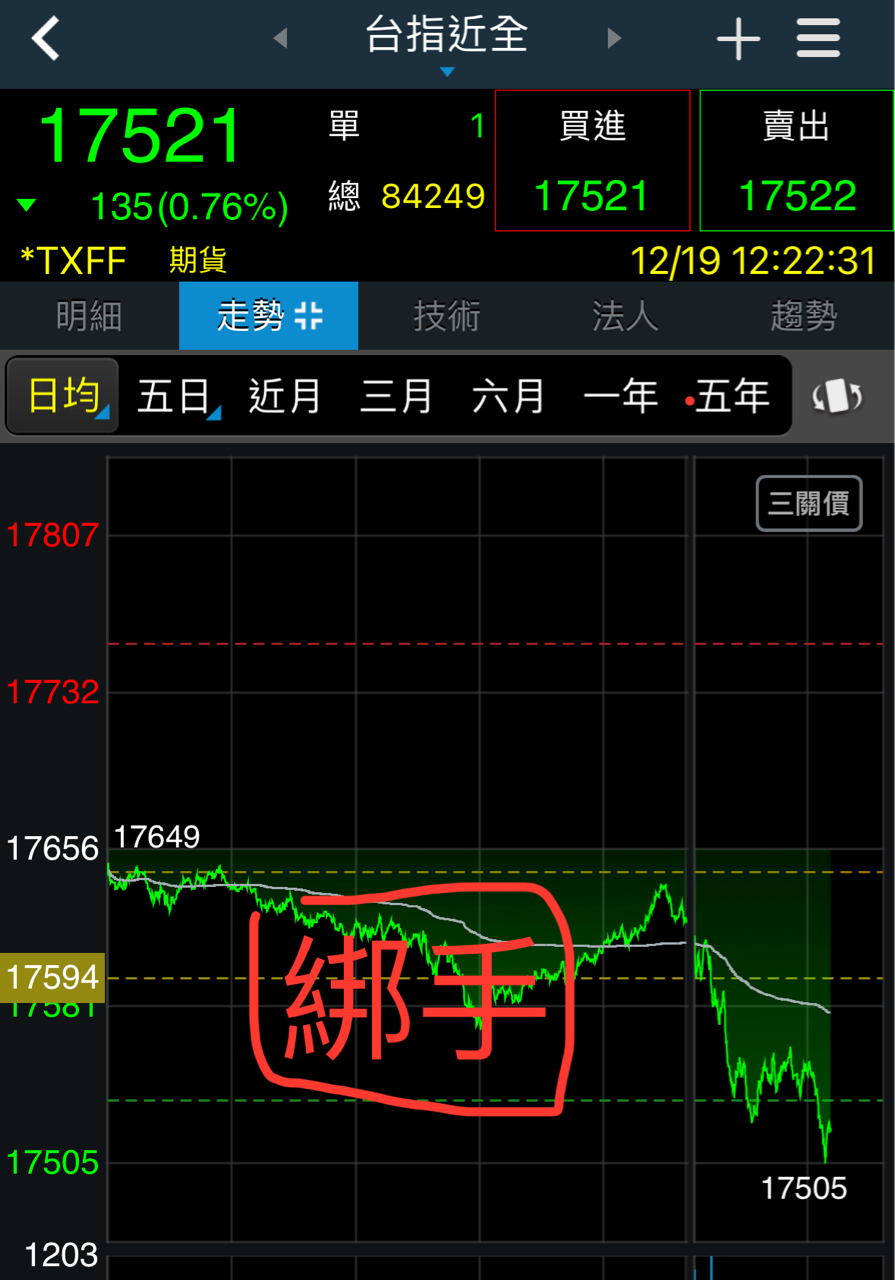Switch to previous symbol with left arrow
The width and height of the screenshot is (895, 1280).
(x=281, y=39)
